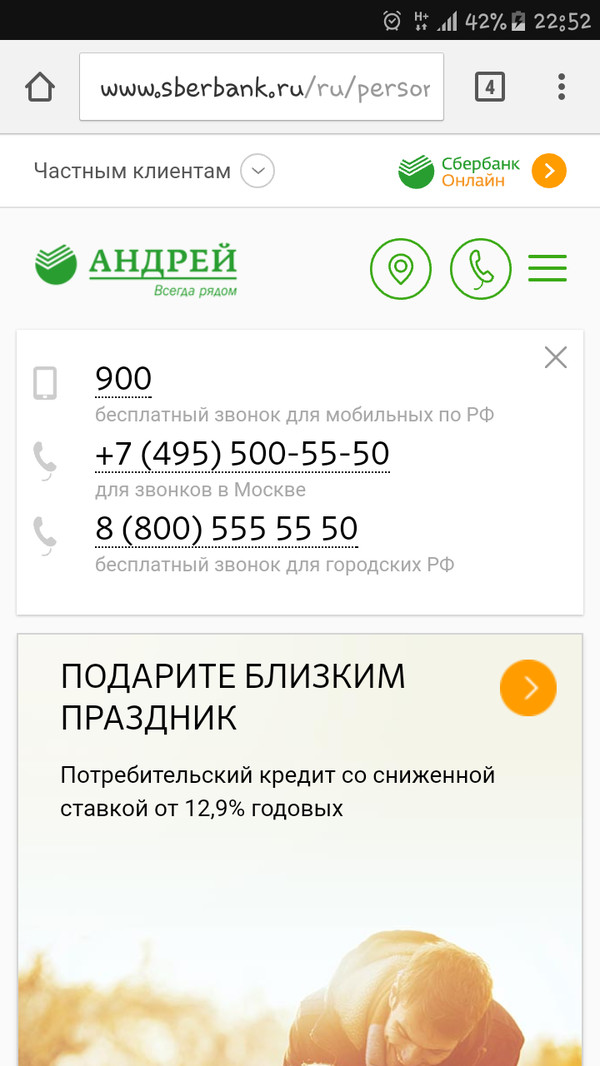Viewport: 600px width, 1066px height.
Task: Close the phone numbers panel
Action: point(555,357)
